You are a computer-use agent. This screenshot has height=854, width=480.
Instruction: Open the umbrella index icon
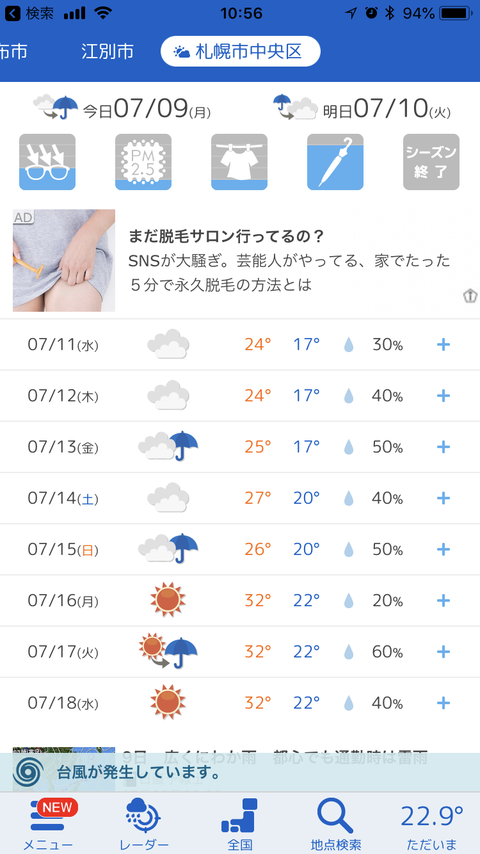(335, 162)
